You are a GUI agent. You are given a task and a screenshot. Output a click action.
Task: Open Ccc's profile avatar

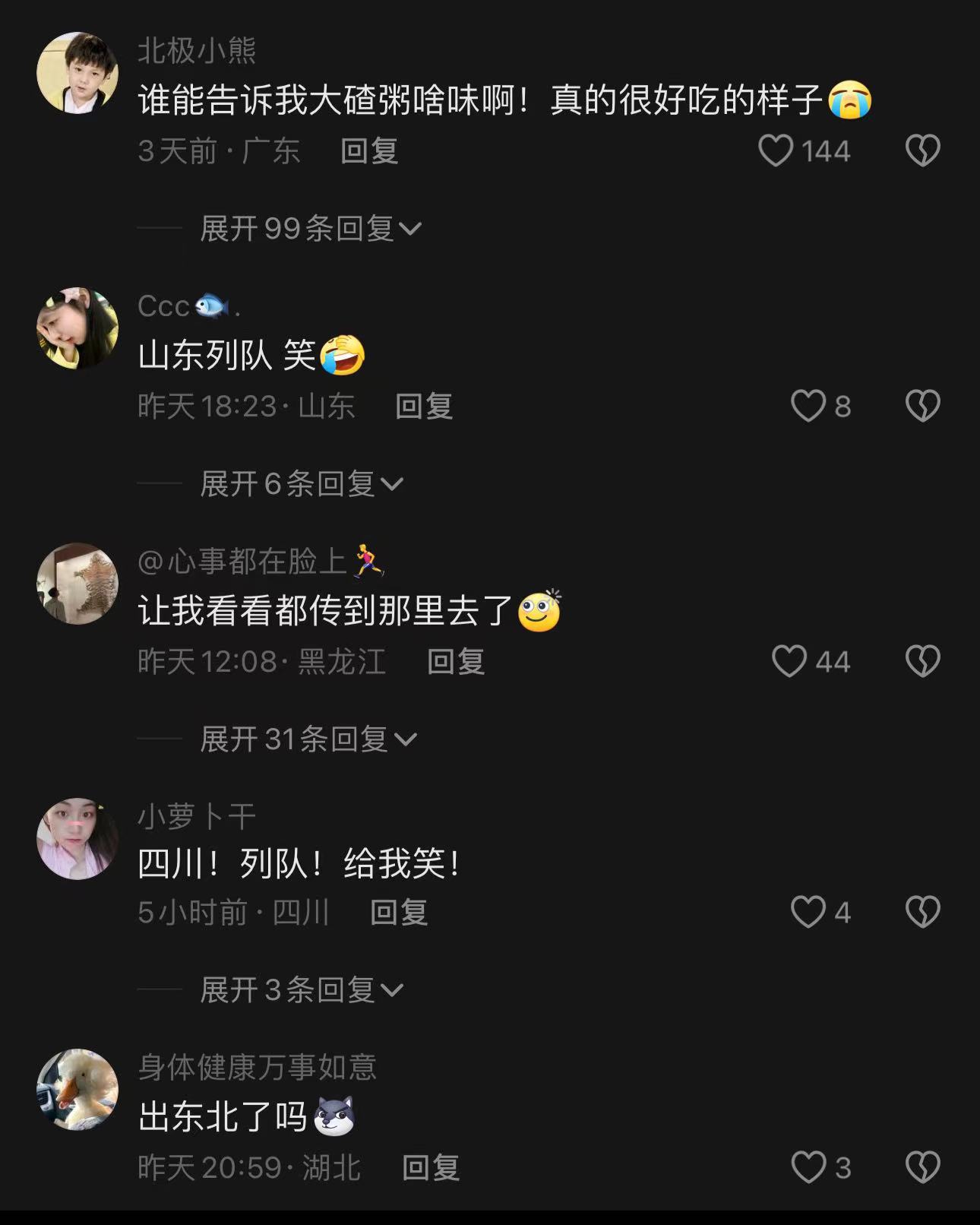[x=77, y=328]
